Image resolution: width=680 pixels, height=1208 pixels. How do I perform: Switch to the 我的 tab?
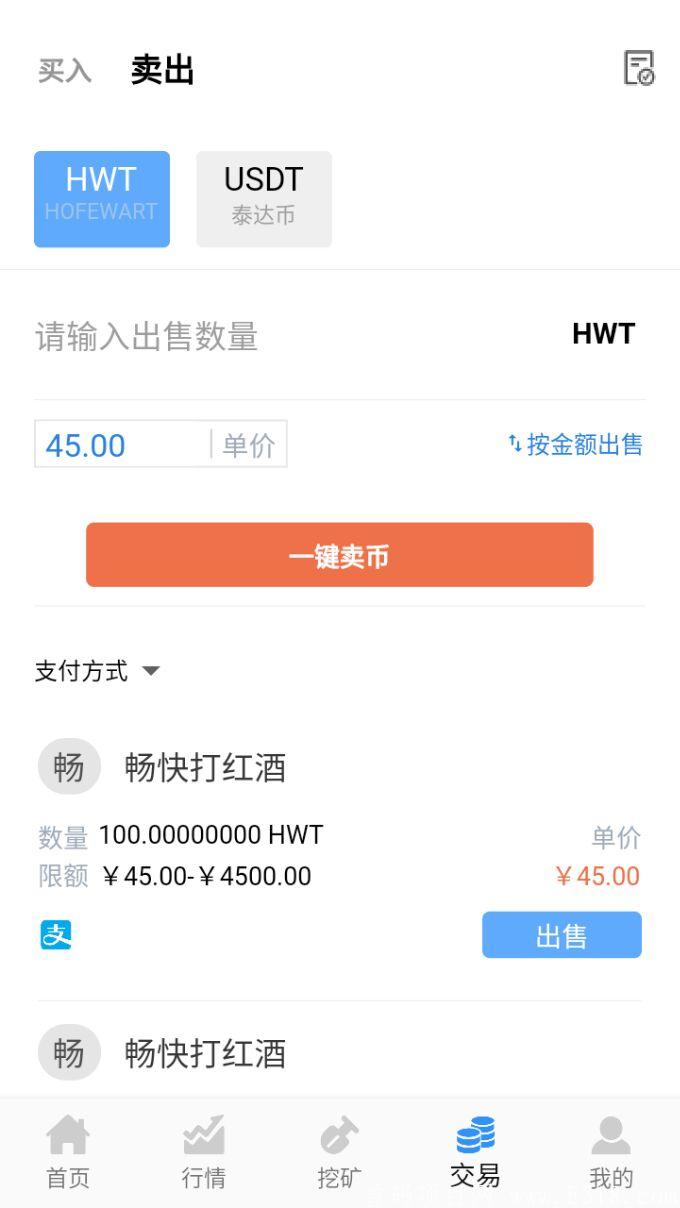coord(611,1153)
